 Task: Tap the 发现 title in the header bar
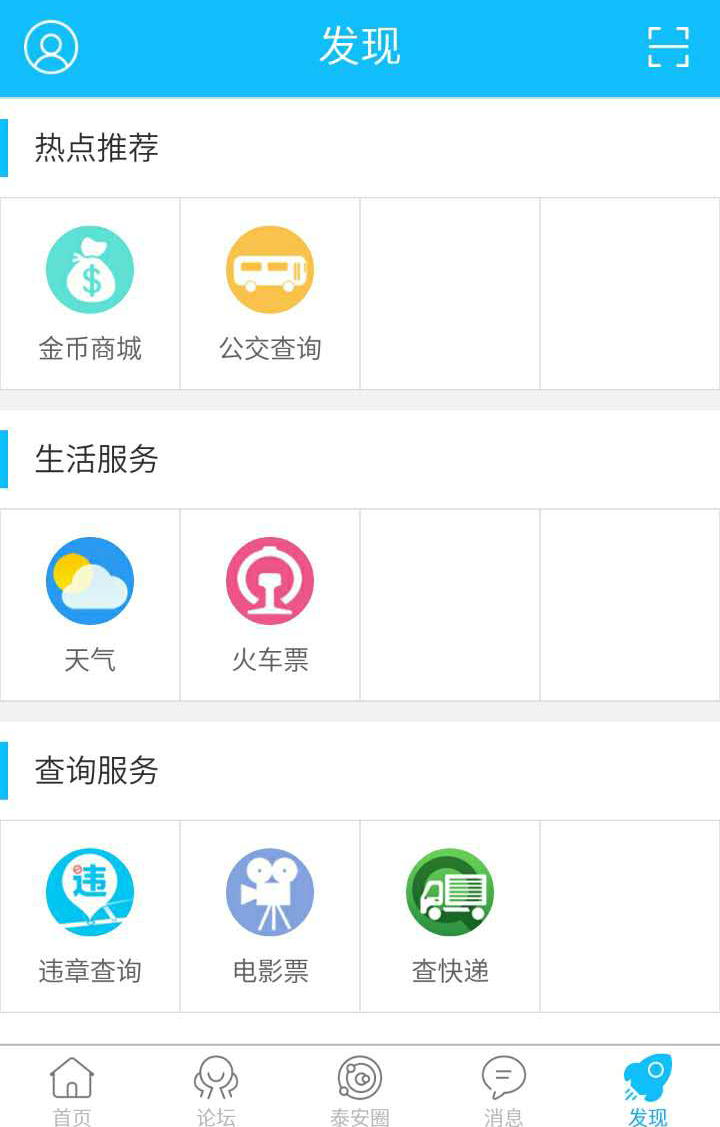[360, 46]
